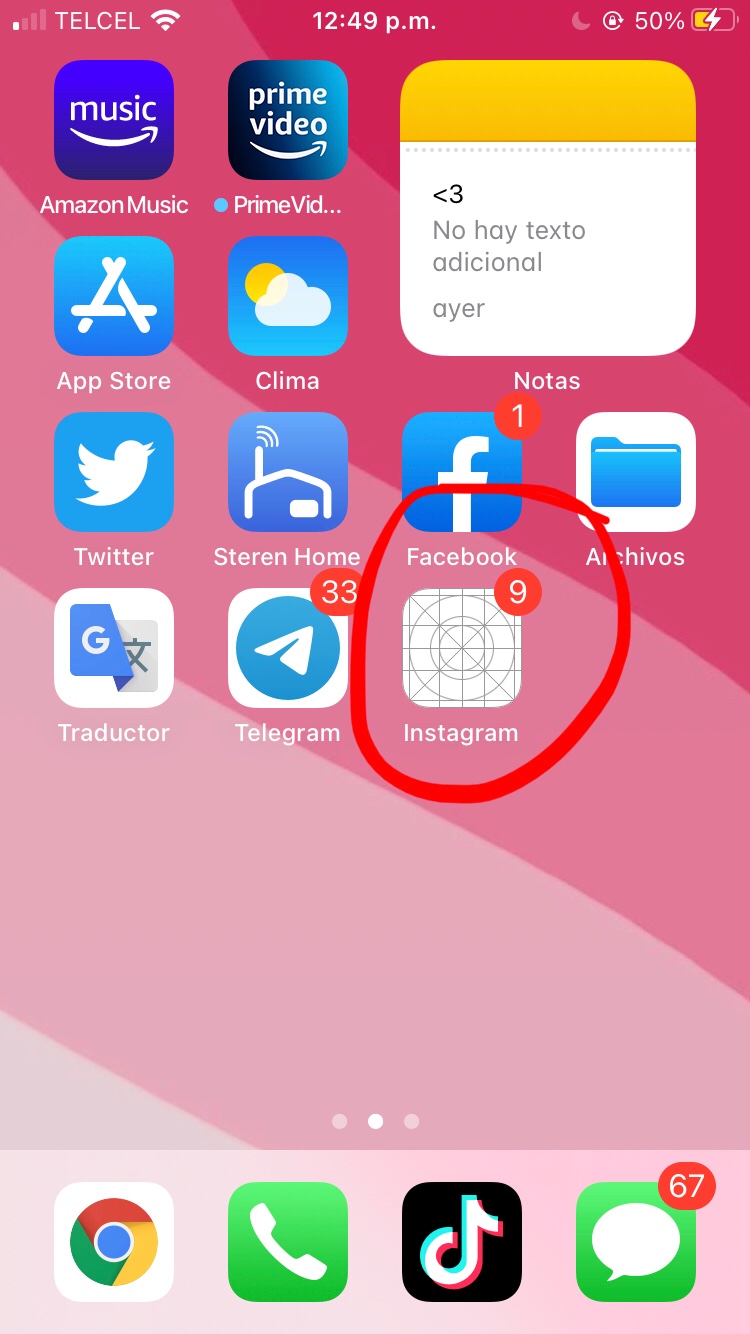
Task: Launch the Prime Video app
Action: [x=288, y=120]
